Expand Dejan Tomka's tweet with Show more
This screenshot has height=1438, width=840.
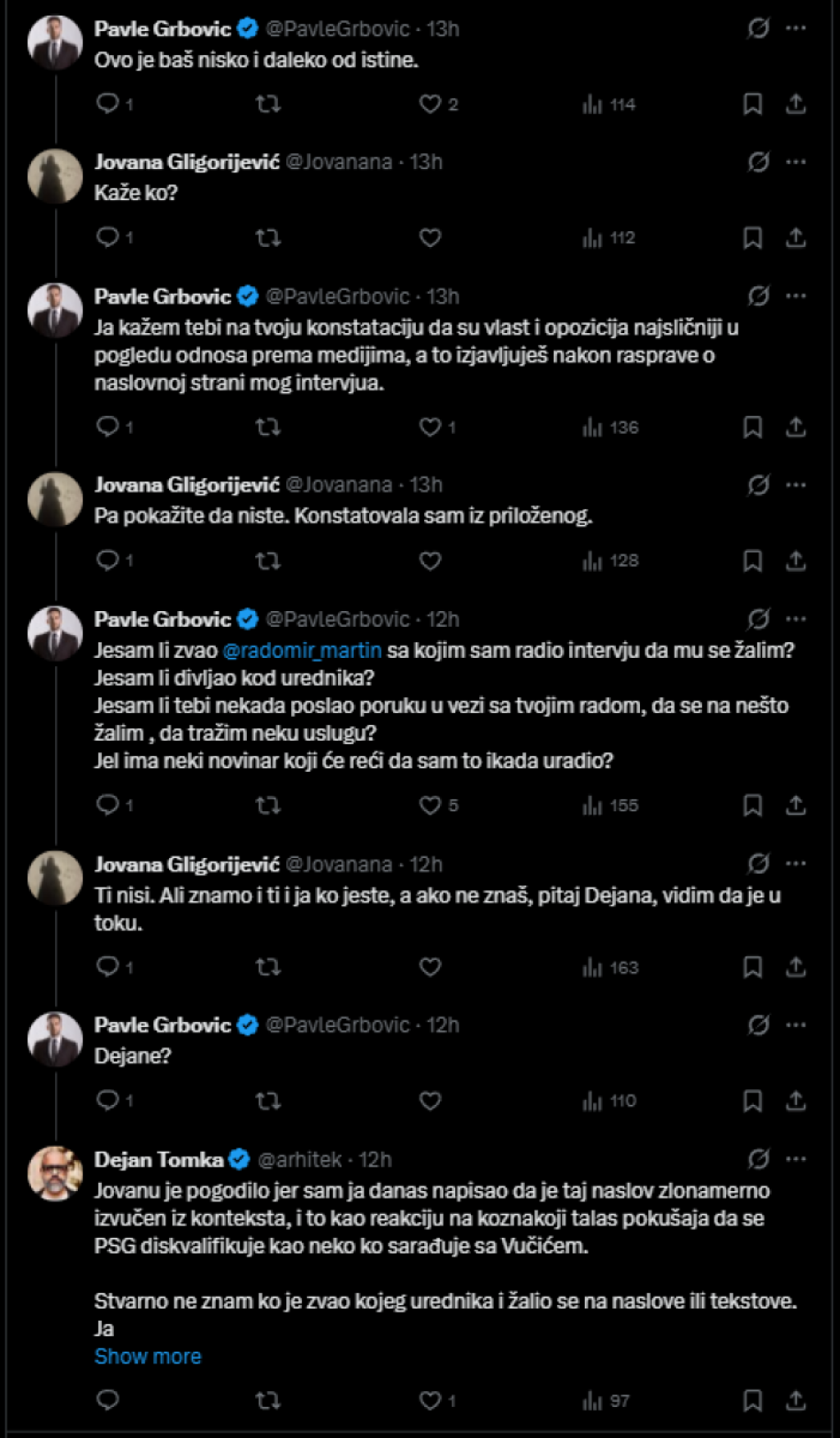coord(148,1356)
